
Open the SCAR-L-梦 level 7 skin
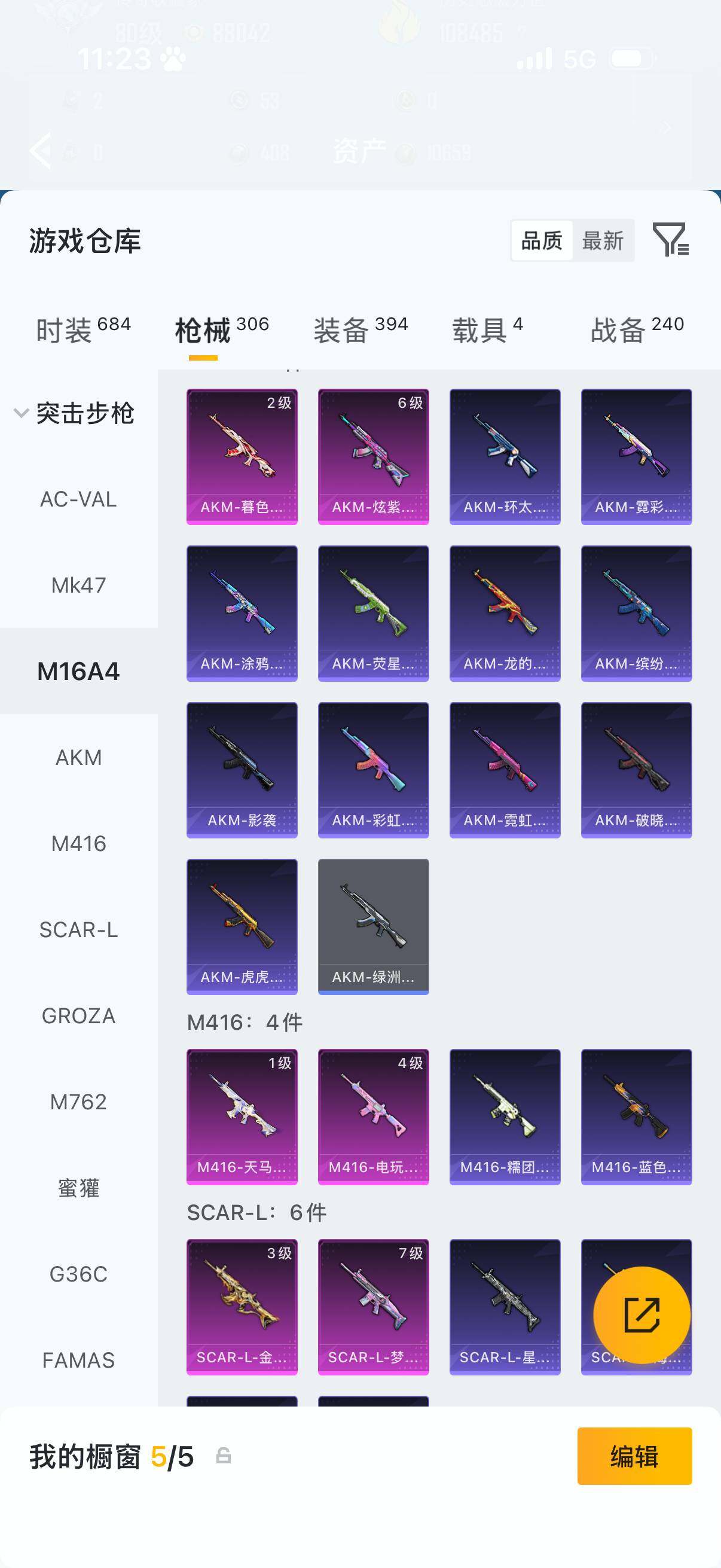tap(373, 1307)
